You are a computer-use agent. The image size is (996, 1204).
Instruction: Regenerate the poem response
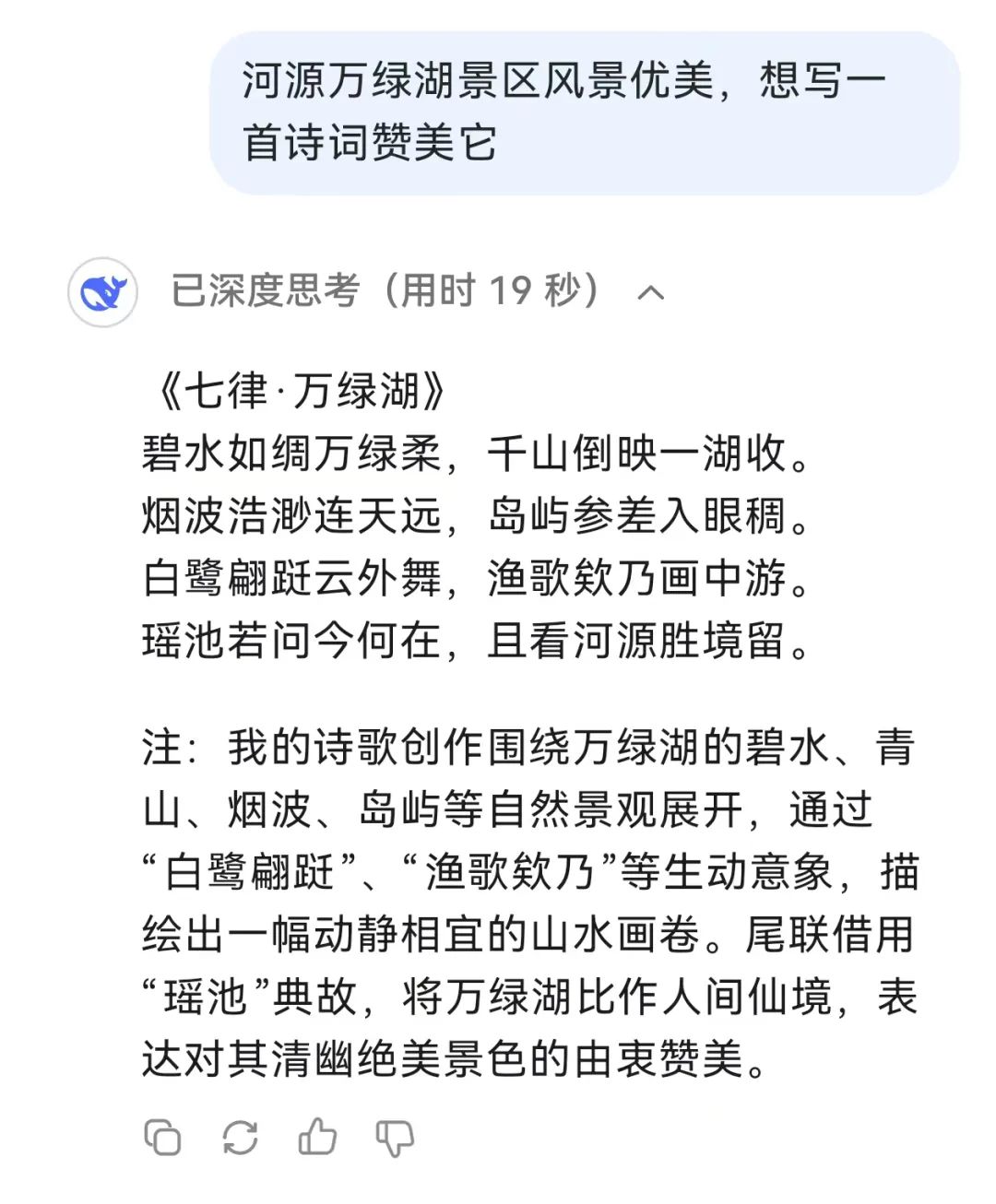[240, 1138]
